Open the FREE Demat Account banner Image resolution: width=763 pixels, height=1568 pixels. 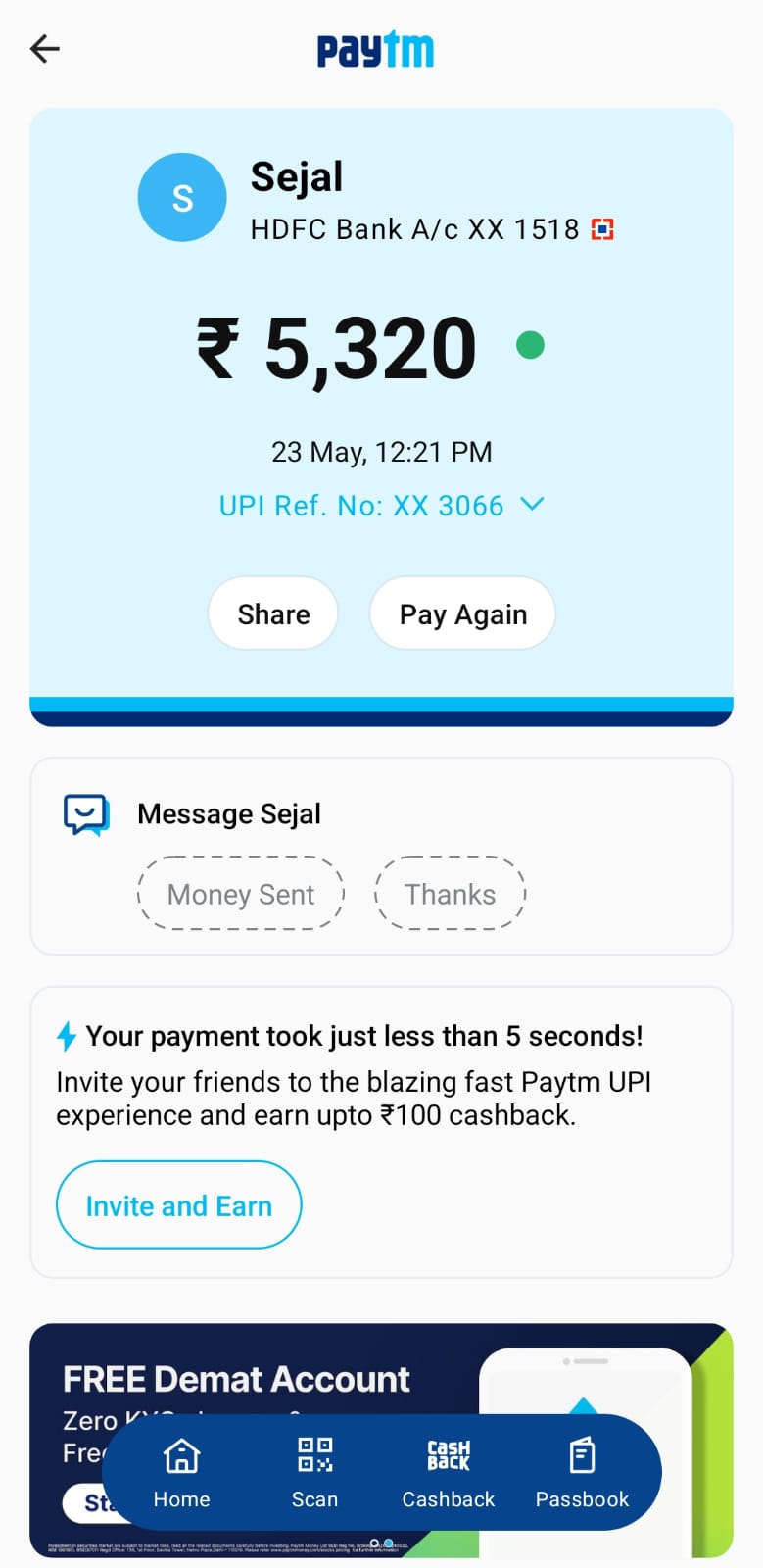click(235, 1377)
